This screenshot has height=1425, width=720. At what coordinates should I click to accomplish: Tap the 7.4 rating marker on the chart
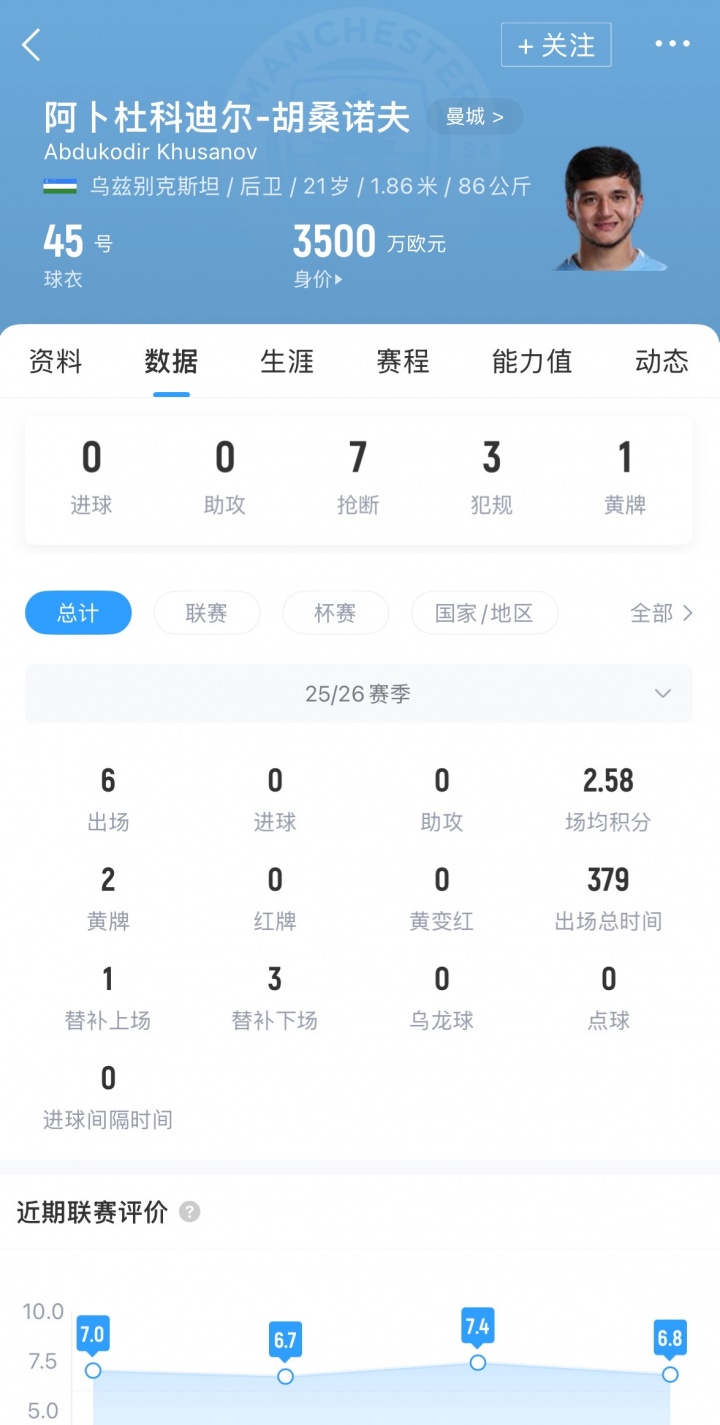pyautogui.click(x=477, y=1330)
